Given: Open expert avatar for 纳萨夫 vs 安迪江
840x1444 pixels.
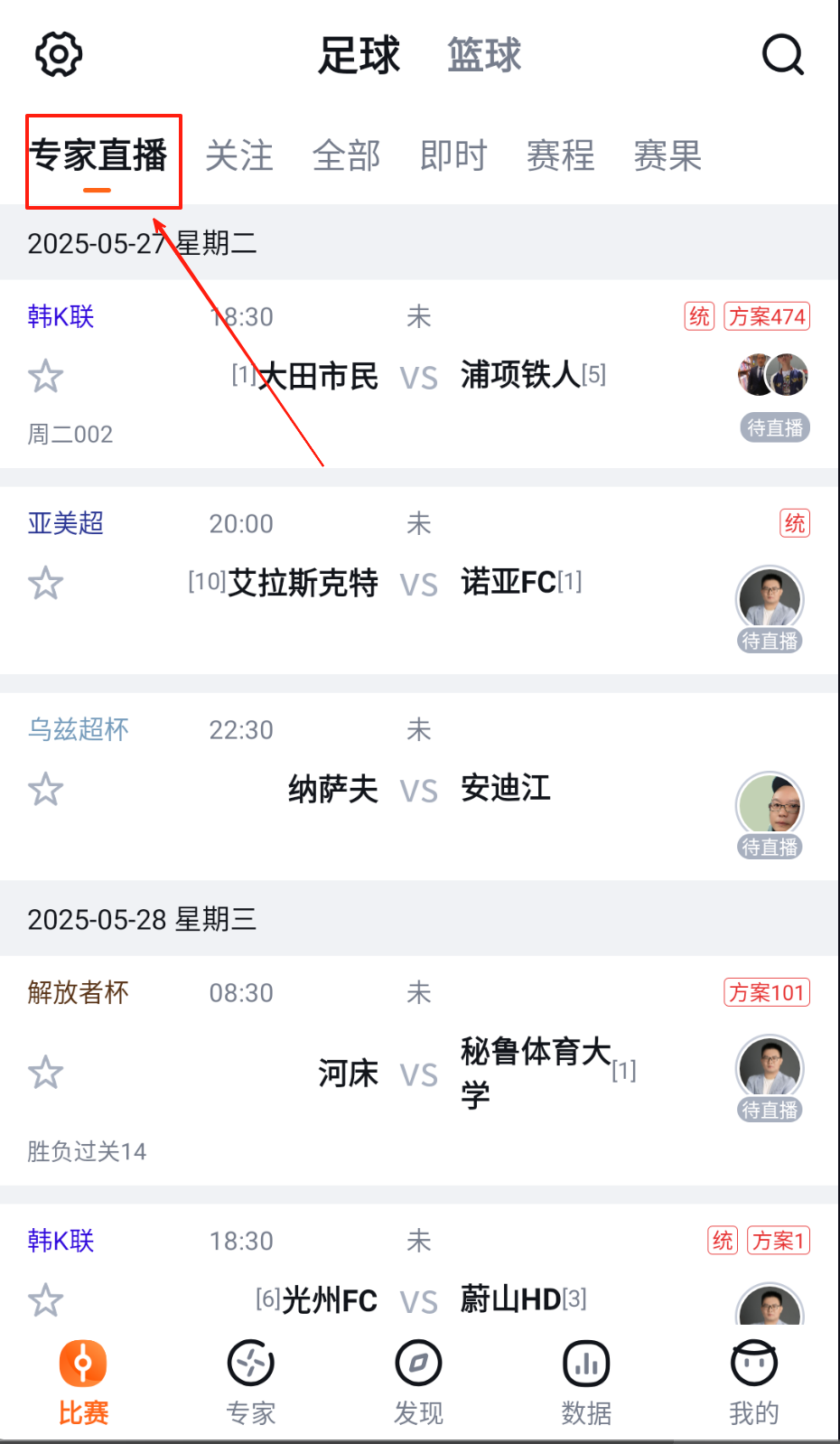Looking at the screenshot, I should (x=770, y=804).
